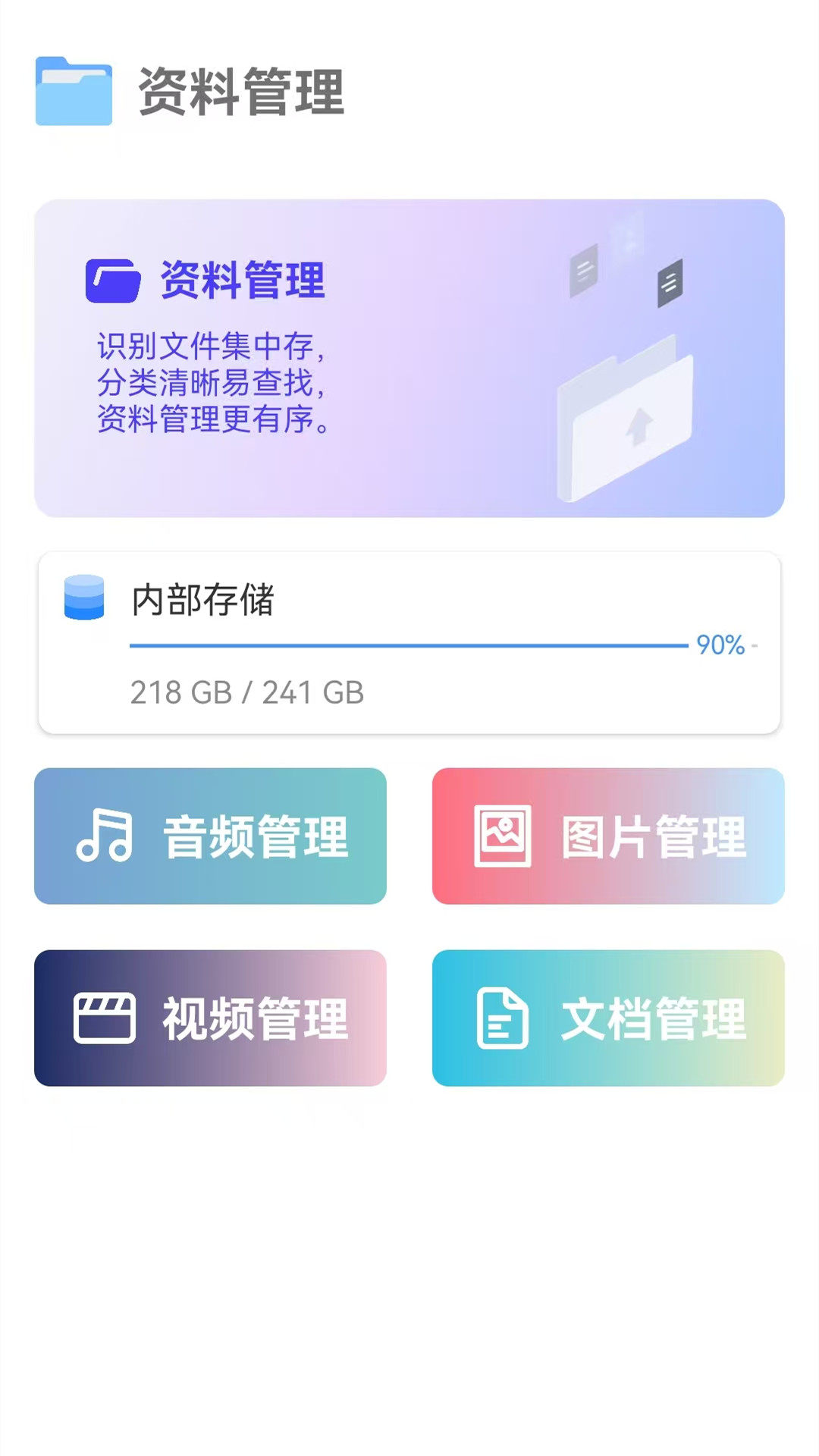The height and width of the screenshot is (1456, 819).
Task: Open 文档管理 to manage documents
Action: pyautogui.click(x=608, y=1018)
